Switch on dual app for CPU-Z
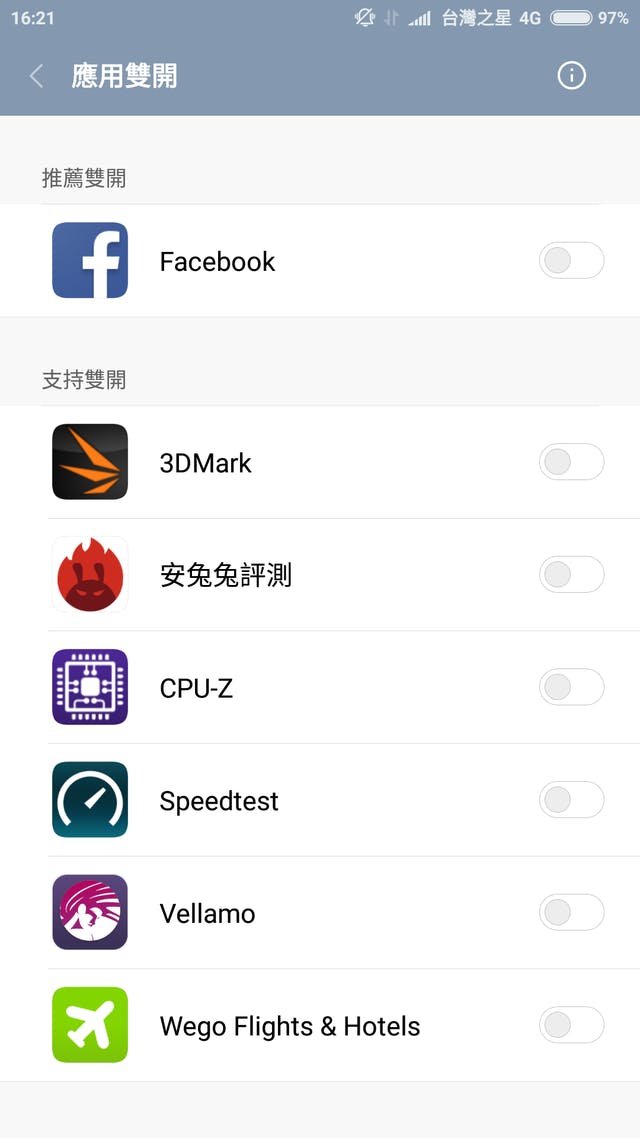The height and width of the screenshot is (1138, 640). coord(571,688)
